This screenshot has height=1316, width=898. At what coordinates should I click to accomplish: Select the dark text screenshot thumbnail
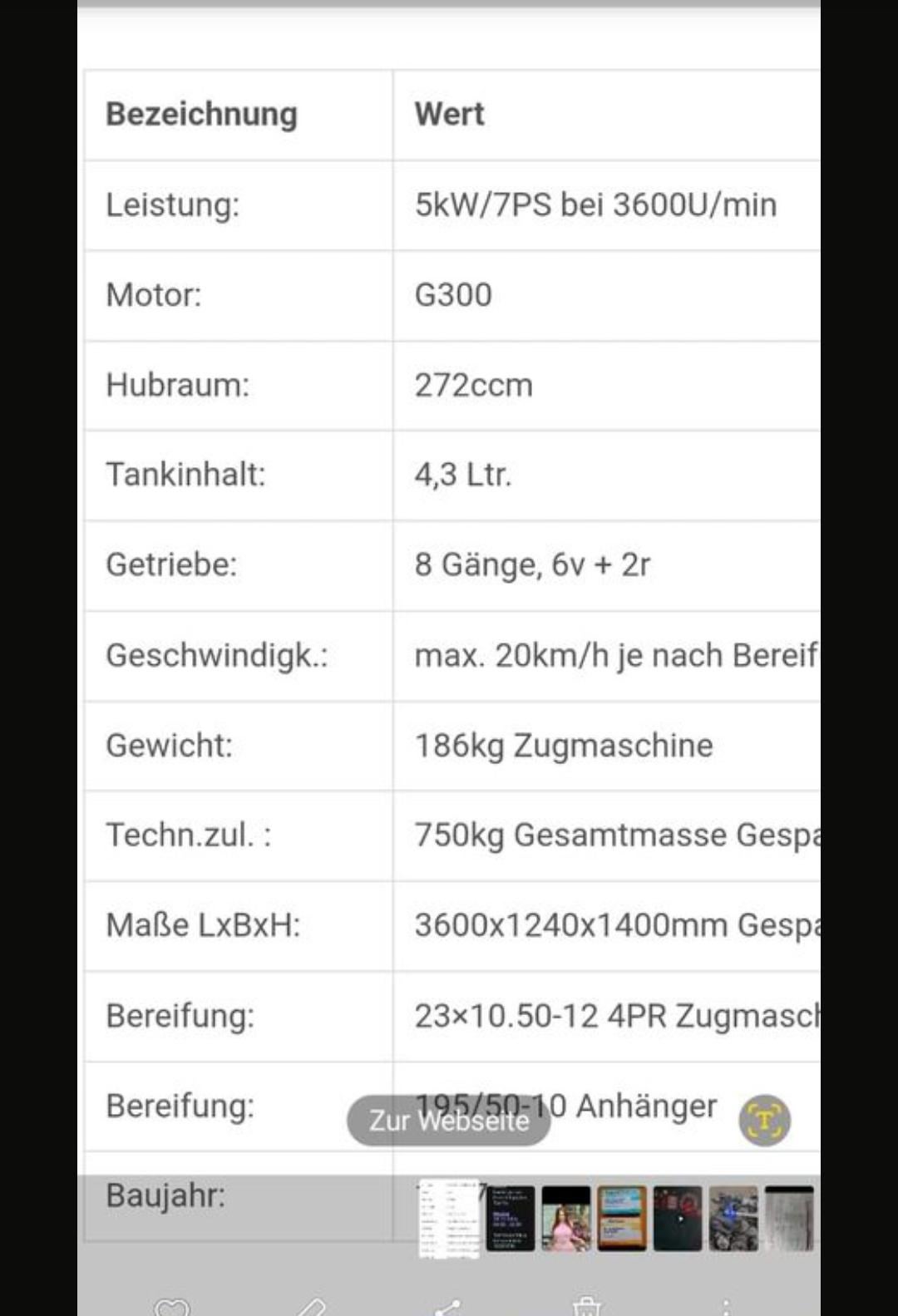coord(510,1219)
